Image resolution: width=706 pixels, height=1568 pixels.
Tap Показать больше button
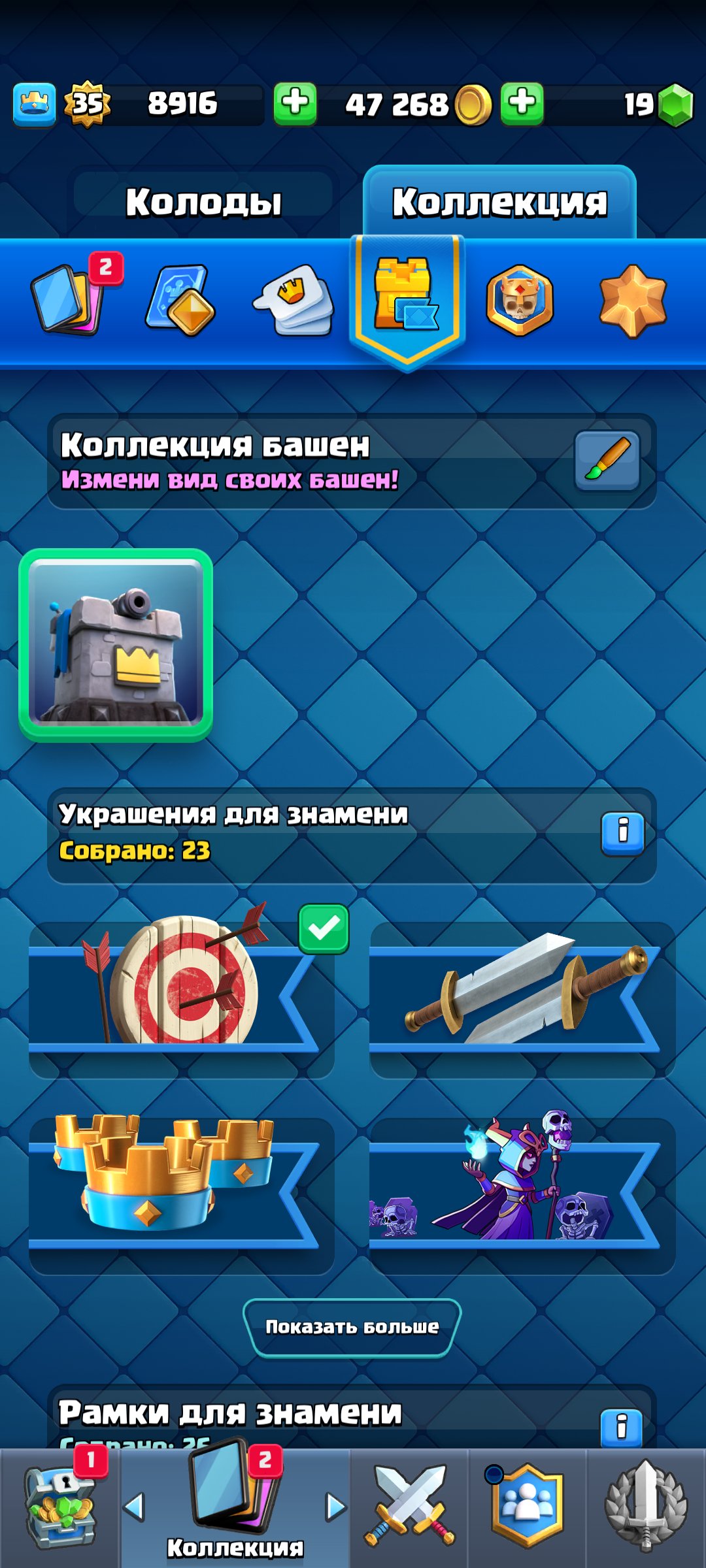coord(352,1328)
